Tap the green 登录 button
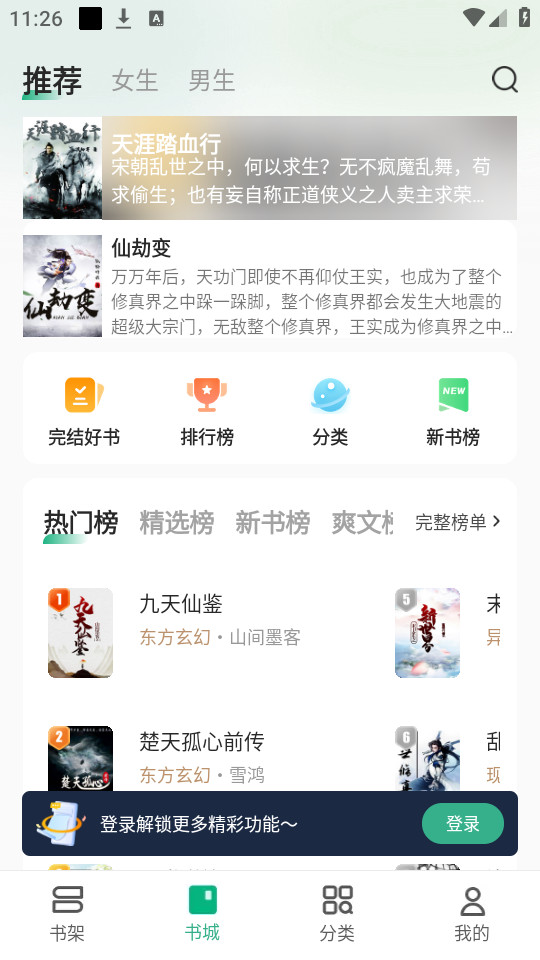Screen dimensions: 540x960 [x=463, y=823]
